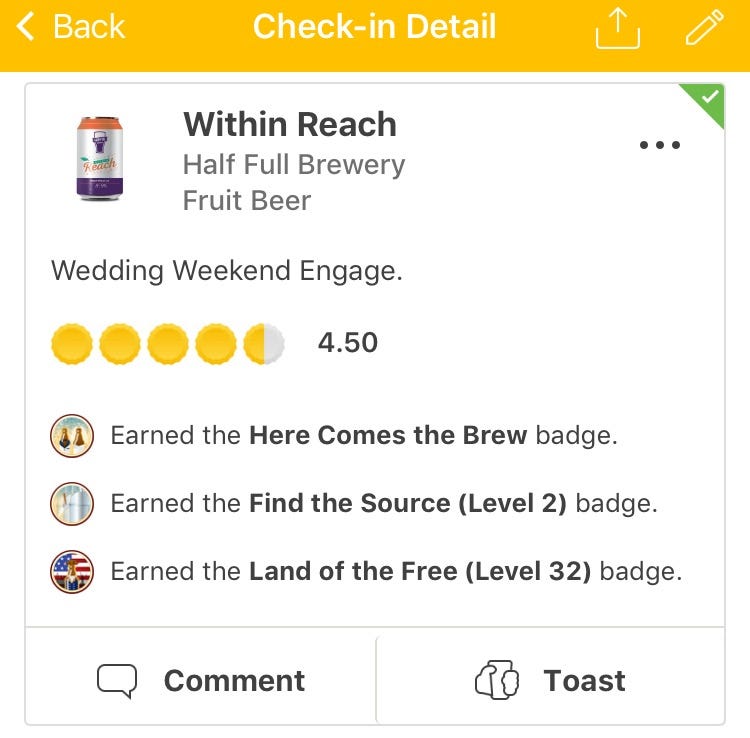Open the three-dot options menu
This screenshot has height=738, width=750.
(x=660, y=145)
